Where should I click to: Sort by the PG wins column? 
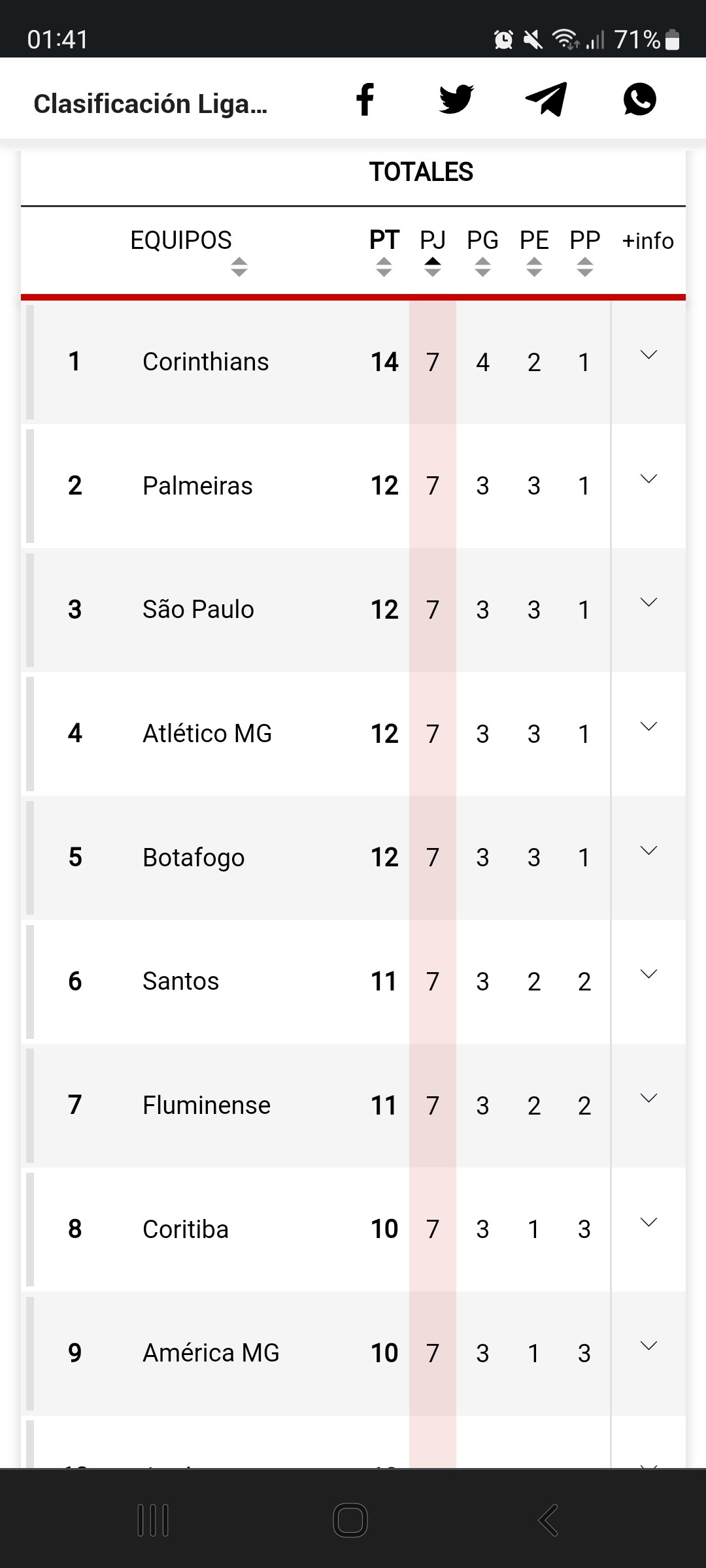tap(482, 251)
